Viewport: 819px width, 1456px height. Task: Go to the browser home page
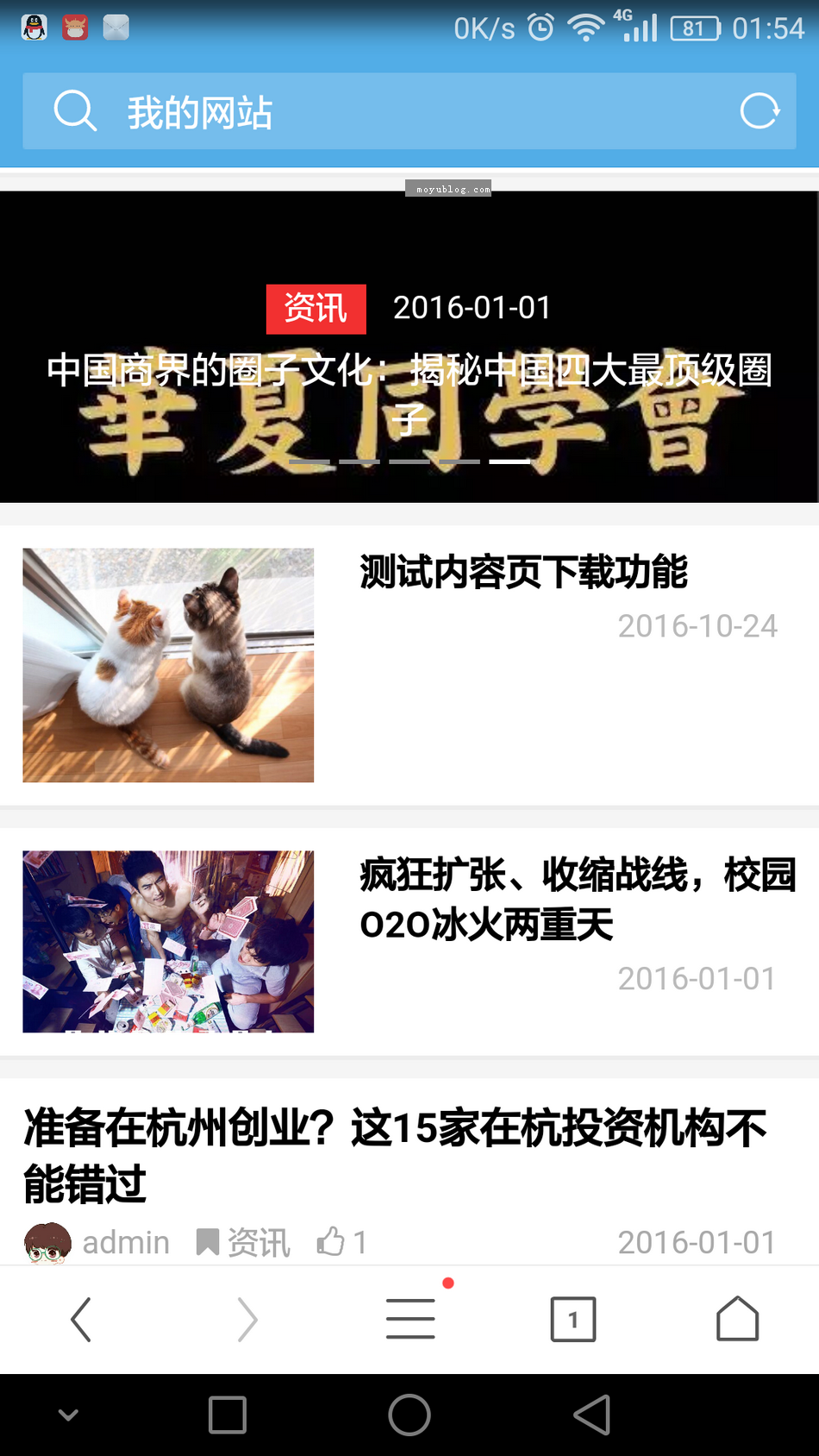tap(737, 1319)
